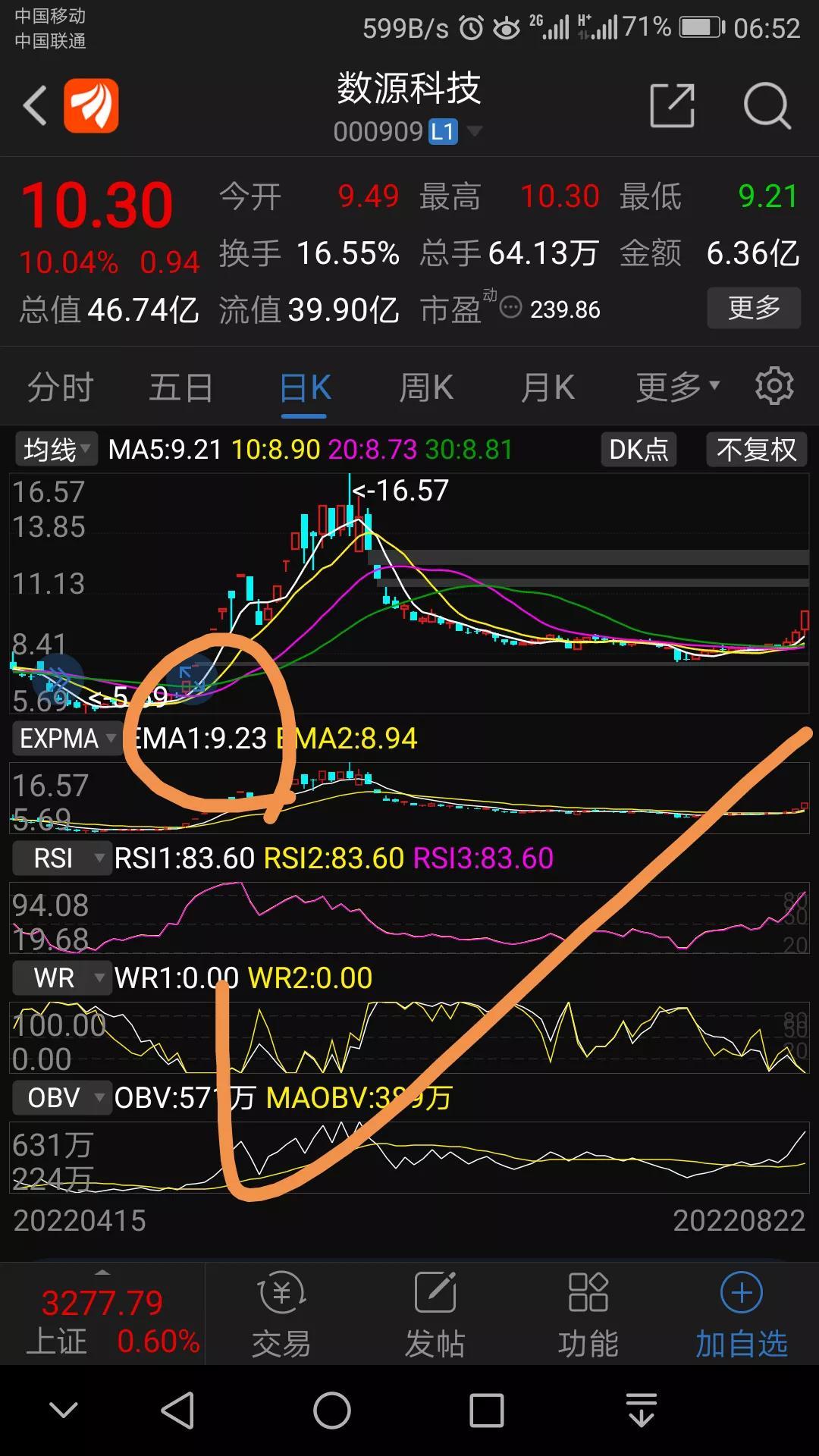Viewport: 819px width, 1456px height.
Task: Open the 功能 functions menu
Action: 588,1313
